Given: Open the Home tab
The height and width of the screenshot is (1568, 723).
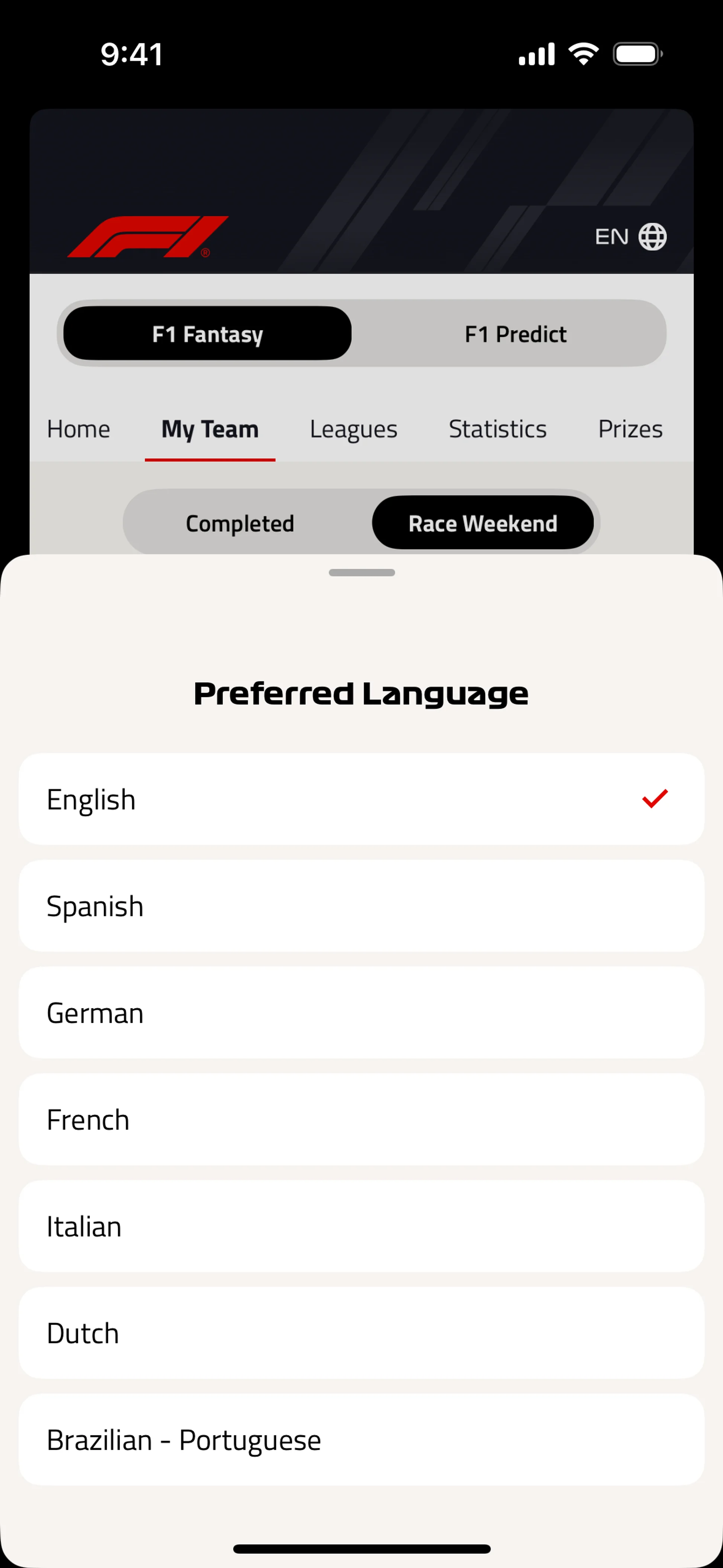Looking at the screenshot, I should (x=78, y=429).
